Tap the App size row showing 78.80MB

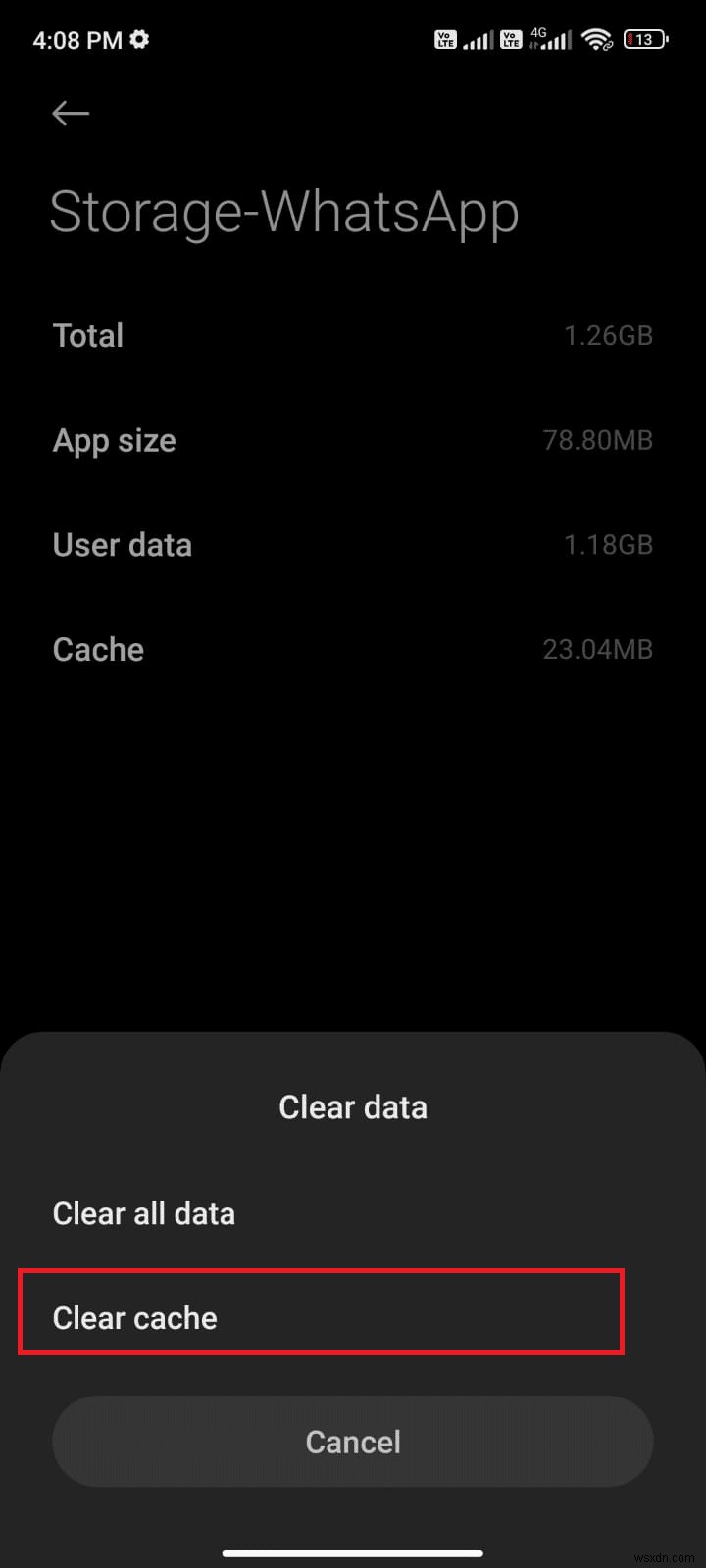pyautogui.click(x=353, y=440)
